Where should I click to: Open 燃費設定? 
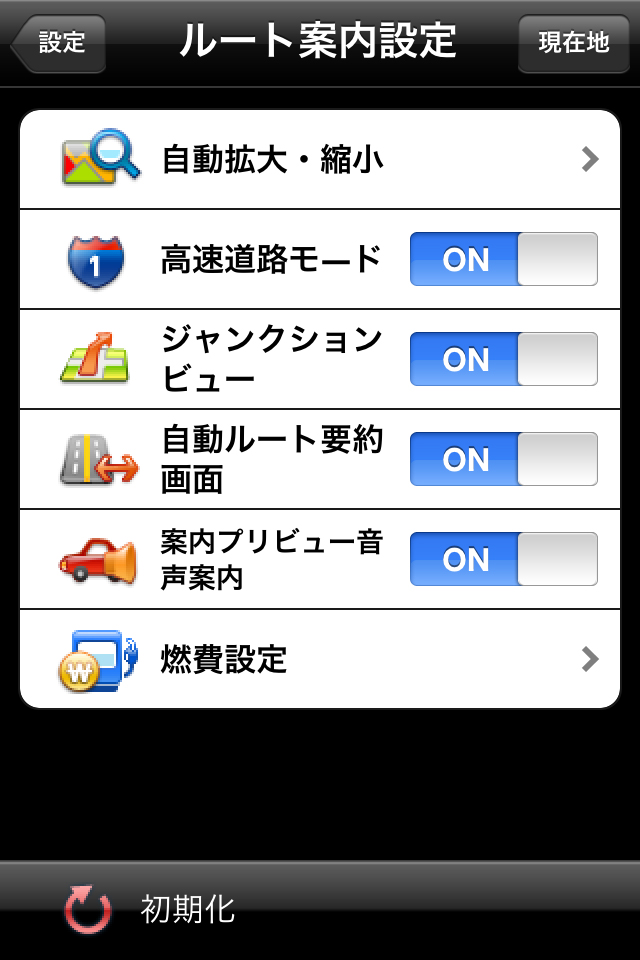[x=320, y=660]
